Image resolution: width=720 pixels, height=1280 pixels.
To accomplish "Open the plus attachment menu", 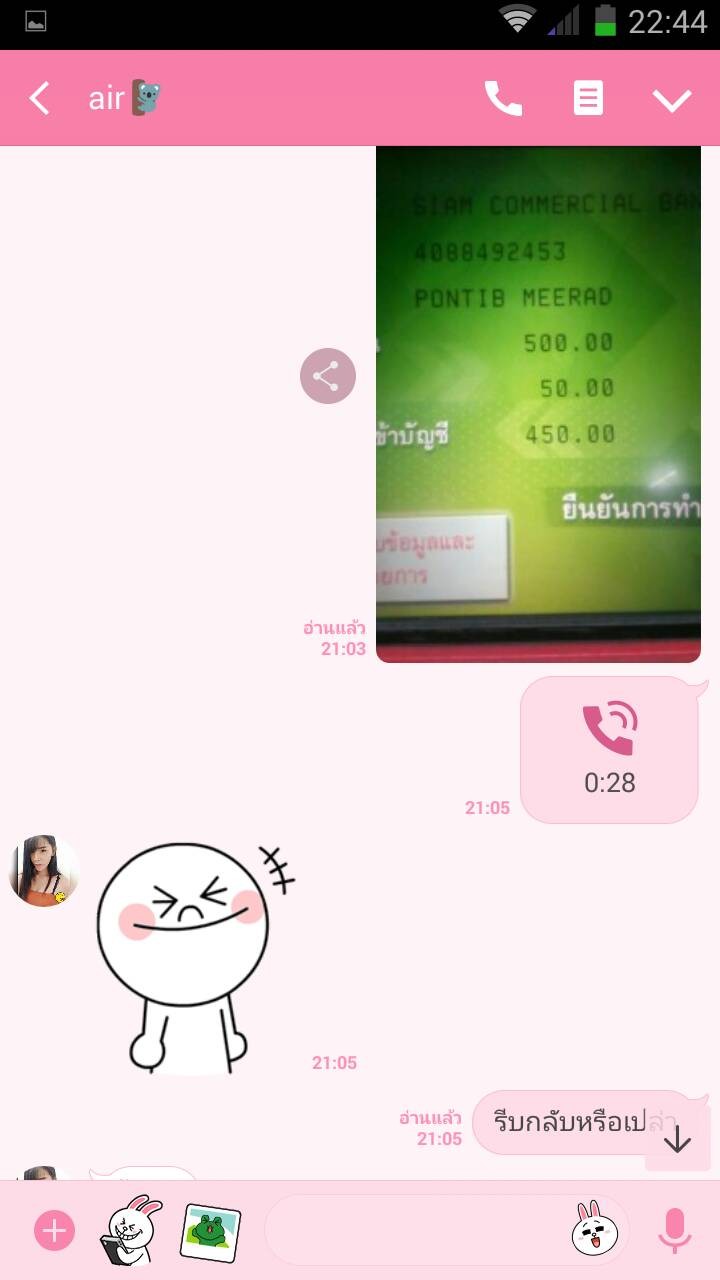I will coord(54,1231).
